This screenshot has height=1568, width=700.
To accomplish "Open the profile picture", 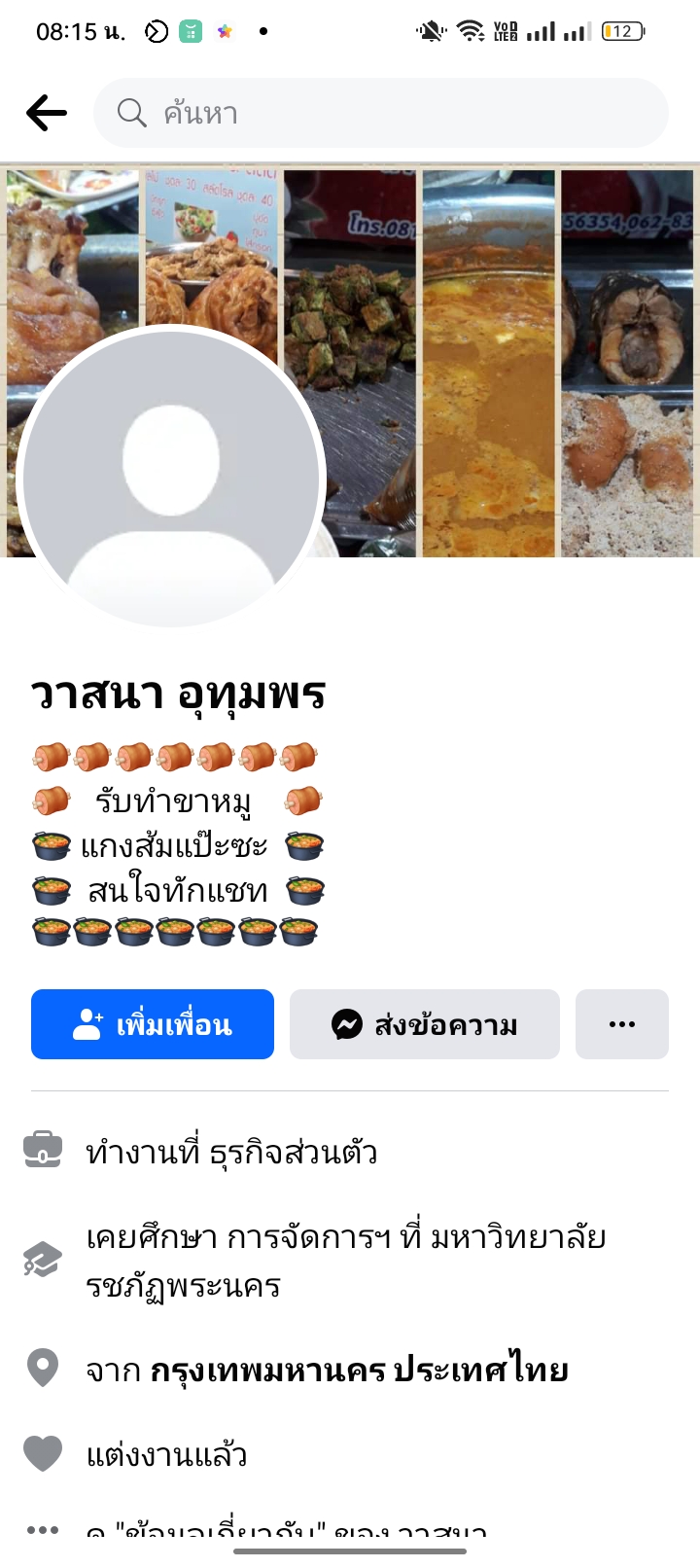I will pos(171,477).
